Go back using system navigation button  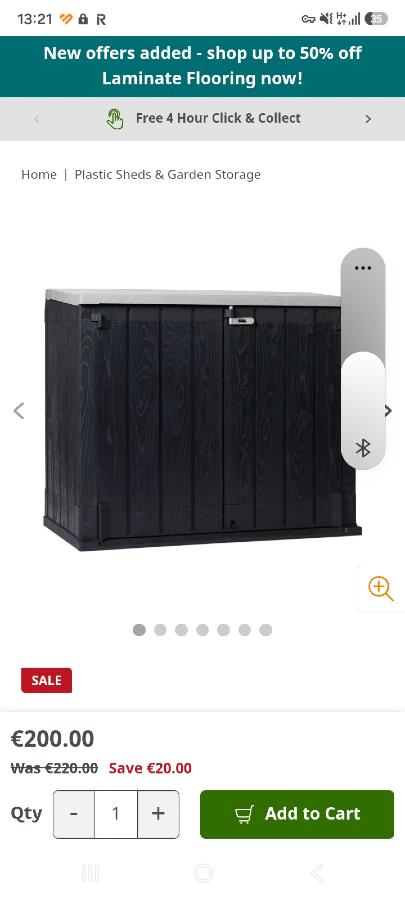coord(317,873)
